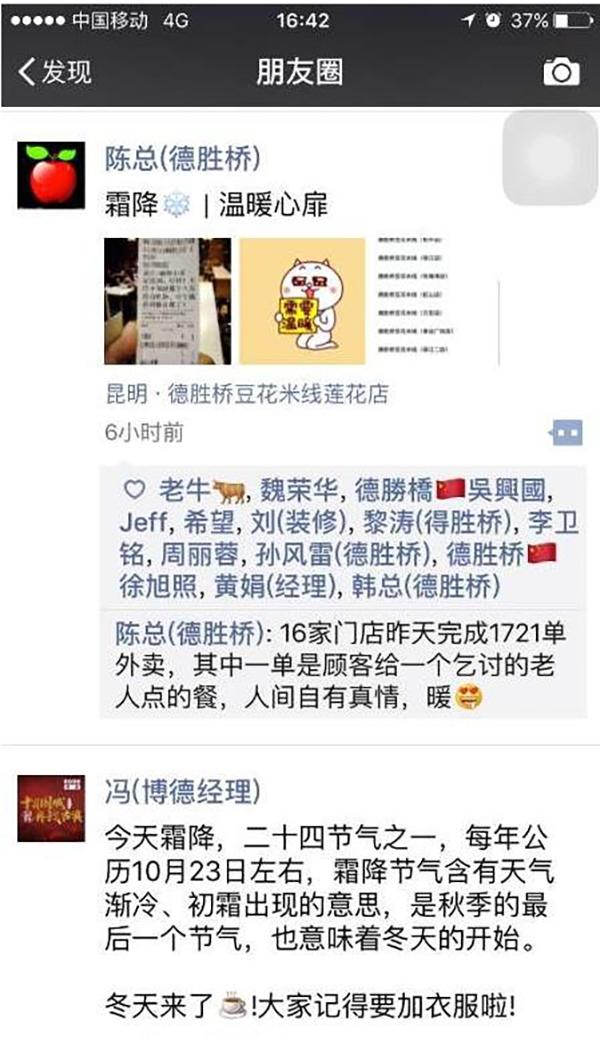Image resolution: width=600 pixels, height=1037 pixels.
Task: Open 陈总(德胜桥)'s apple profile picture
Action: (x=50, y=175)
